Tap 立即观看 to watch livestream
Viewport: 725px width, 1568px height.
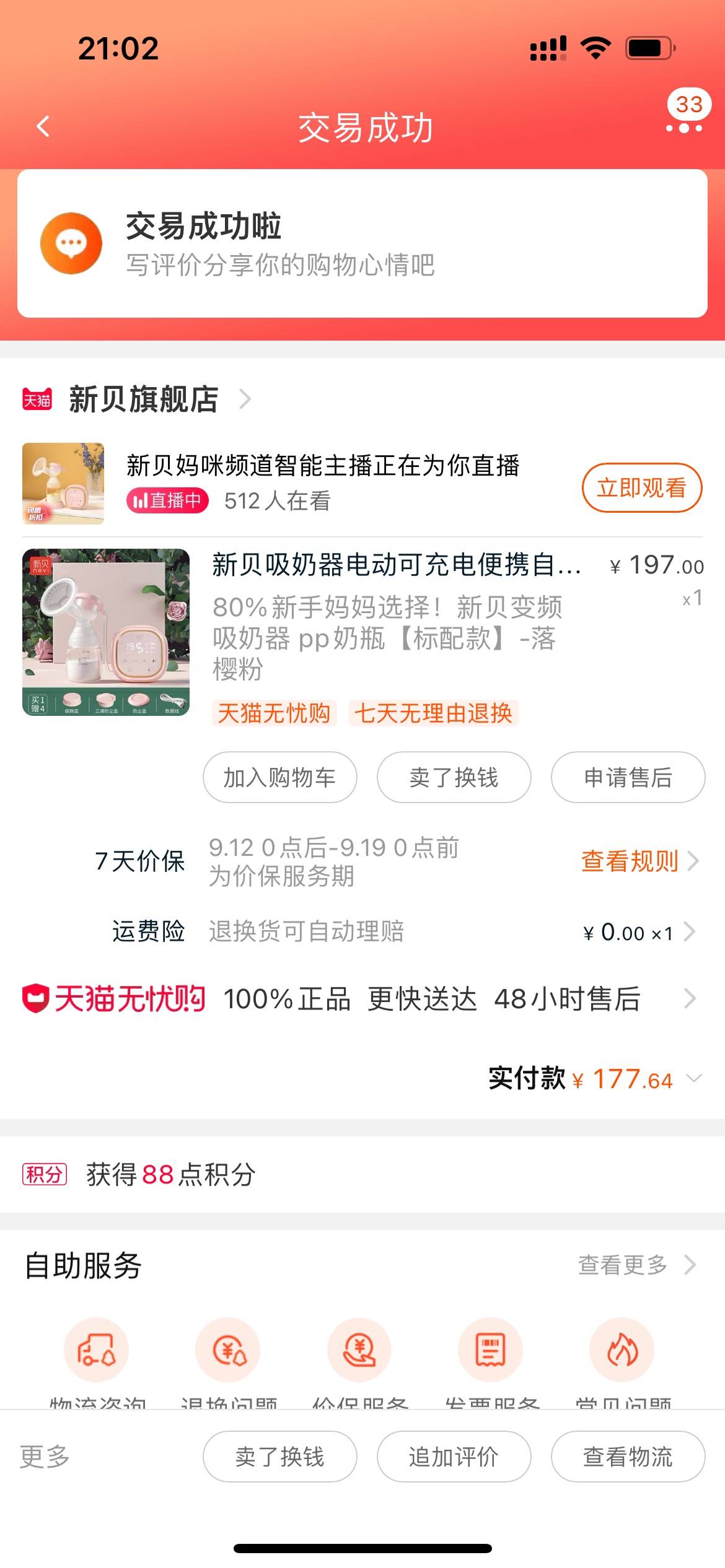pyautogui.click(x=641, y=488)
